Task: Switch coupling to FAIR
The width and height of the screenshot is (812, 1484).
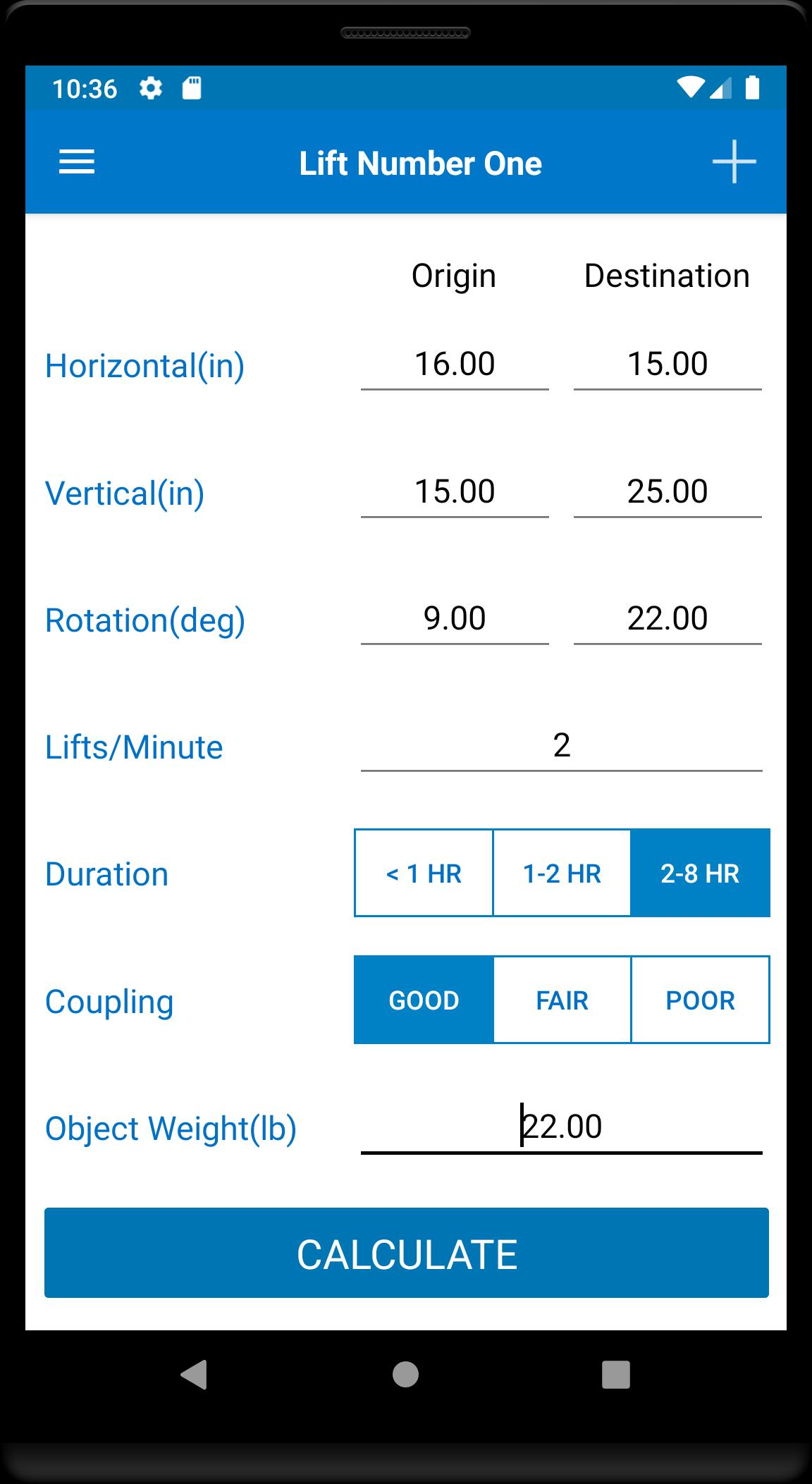Action: pyautogui.click(x=562, y=1000)
